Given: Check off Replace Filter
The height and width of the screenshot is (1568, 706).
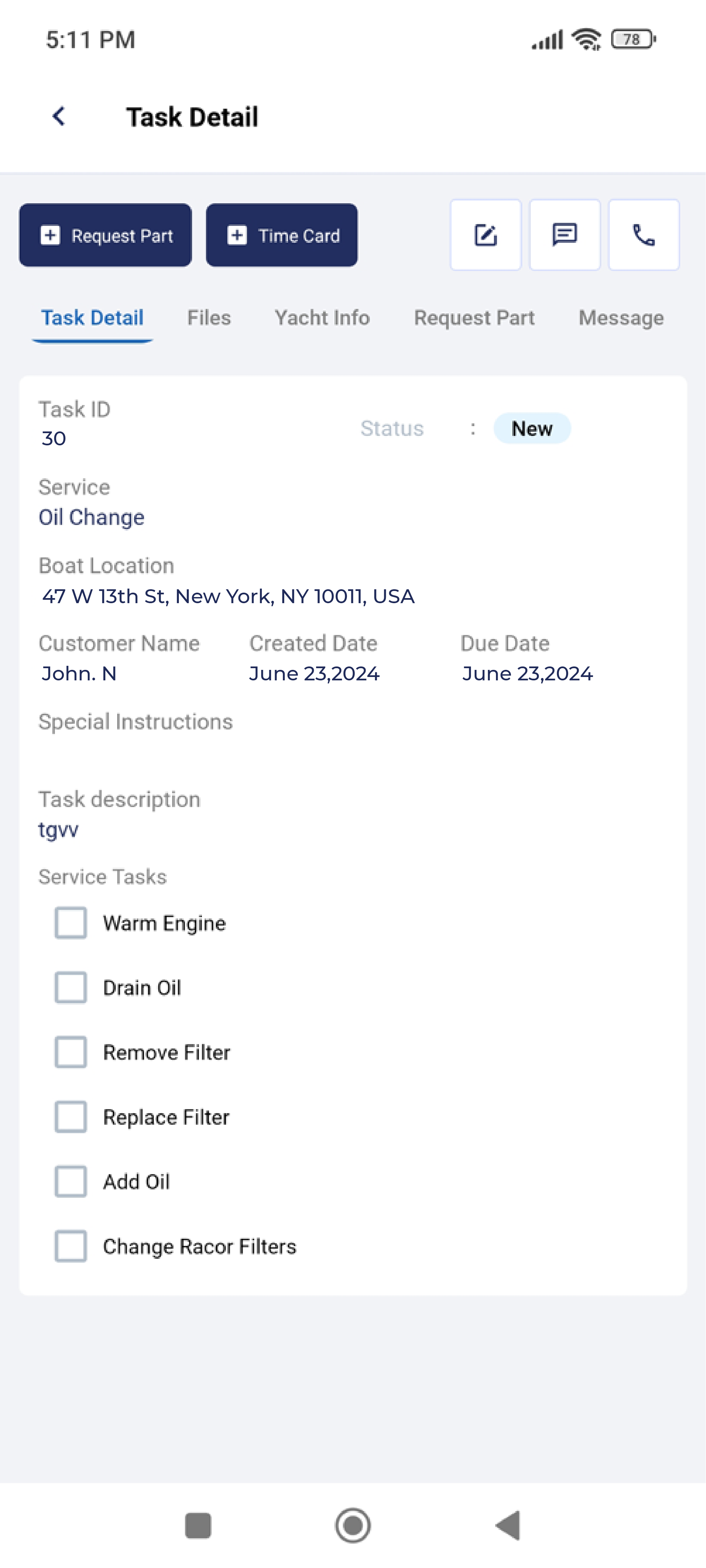Looking at the screenshot, I should click(71, 1117).
